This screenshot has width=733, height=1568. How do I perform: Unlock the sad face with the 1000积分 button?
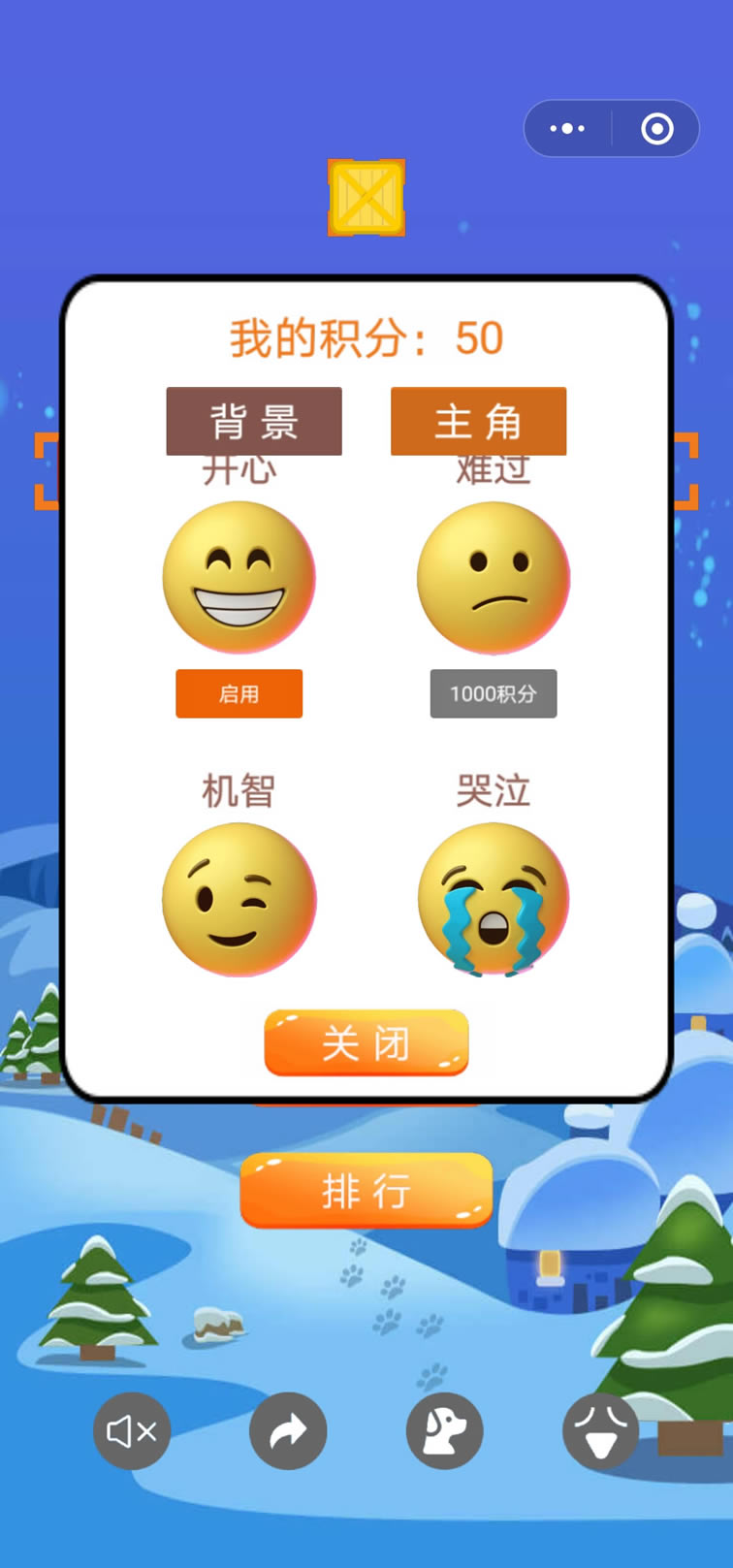pyautogui.click(x=493, y=693)
